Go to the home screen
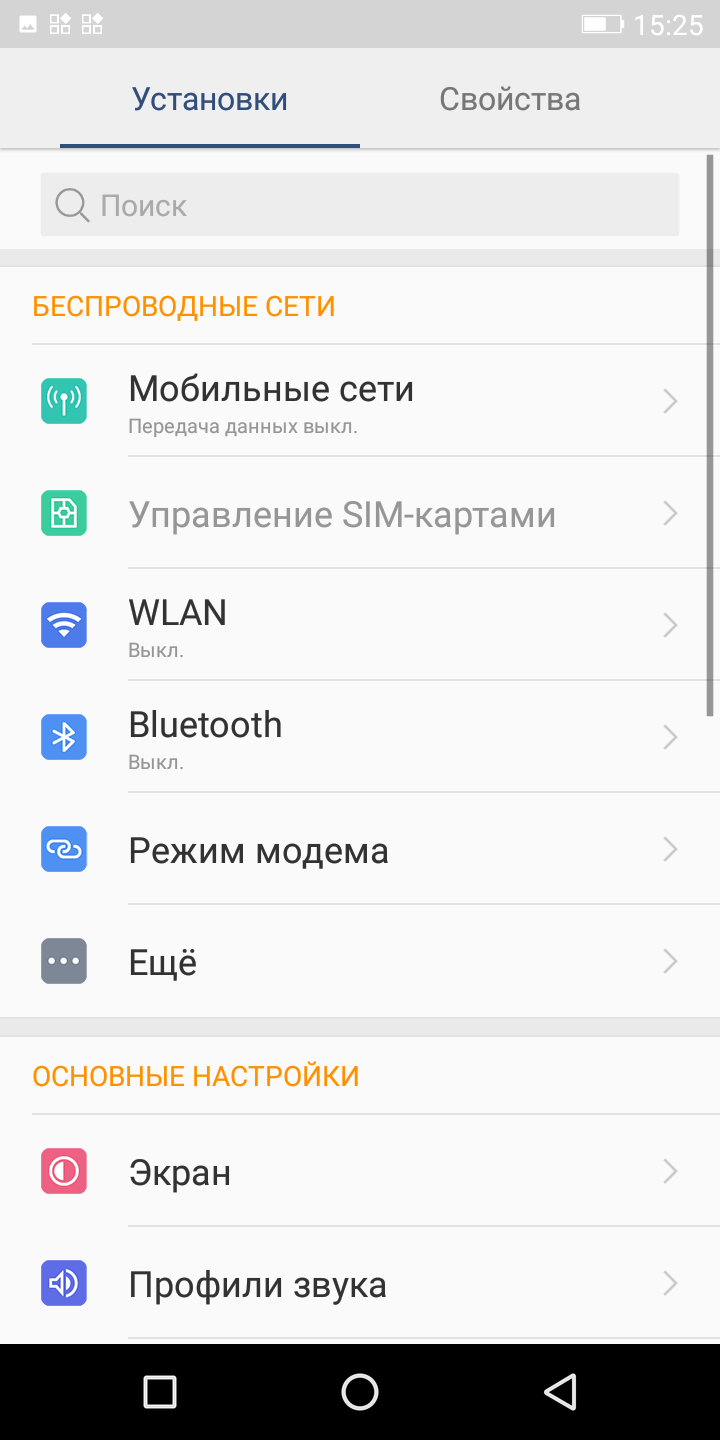The height and width of the screenshot is (1440, 720). click(360, 1392)
